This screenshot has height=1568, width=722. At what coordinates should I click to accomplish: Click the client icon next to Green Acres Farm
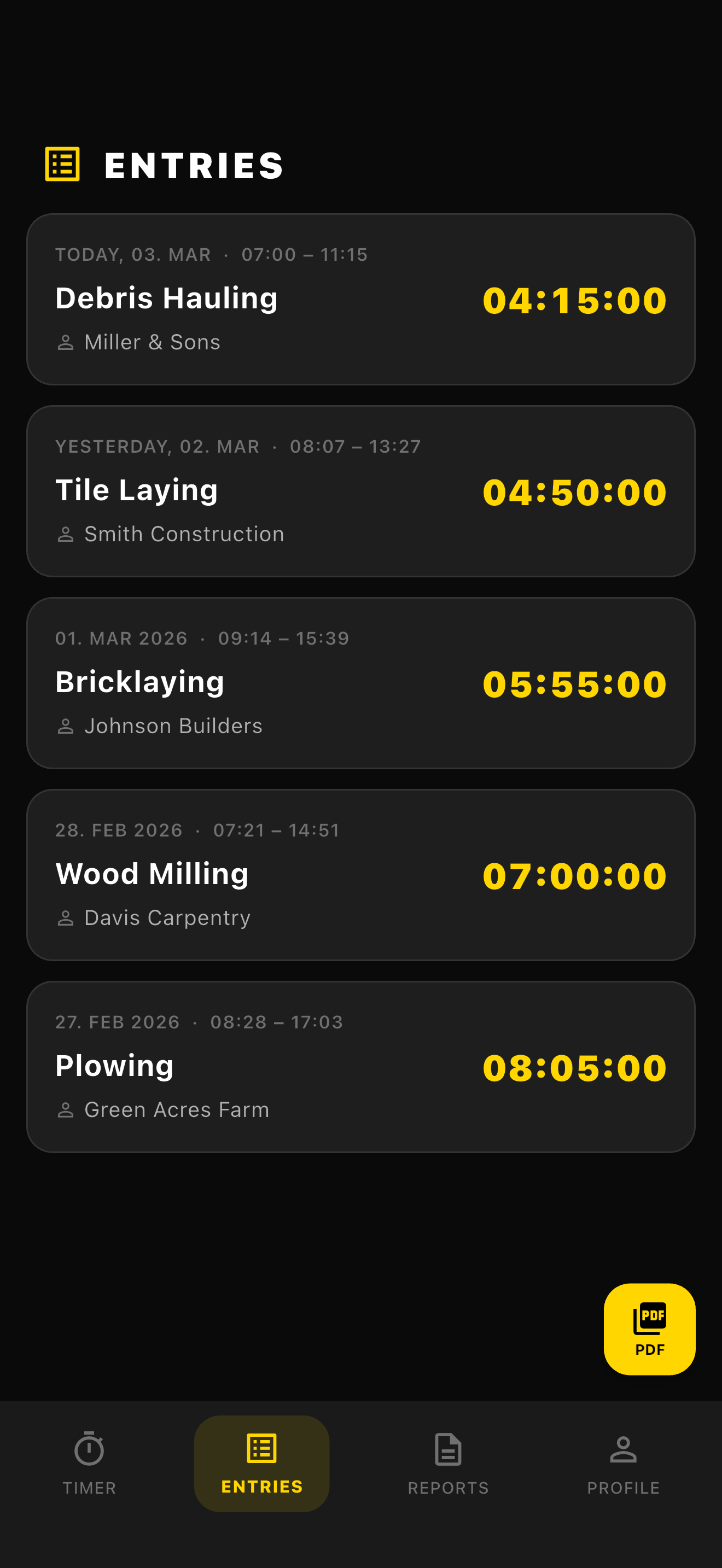[67, 1108]
